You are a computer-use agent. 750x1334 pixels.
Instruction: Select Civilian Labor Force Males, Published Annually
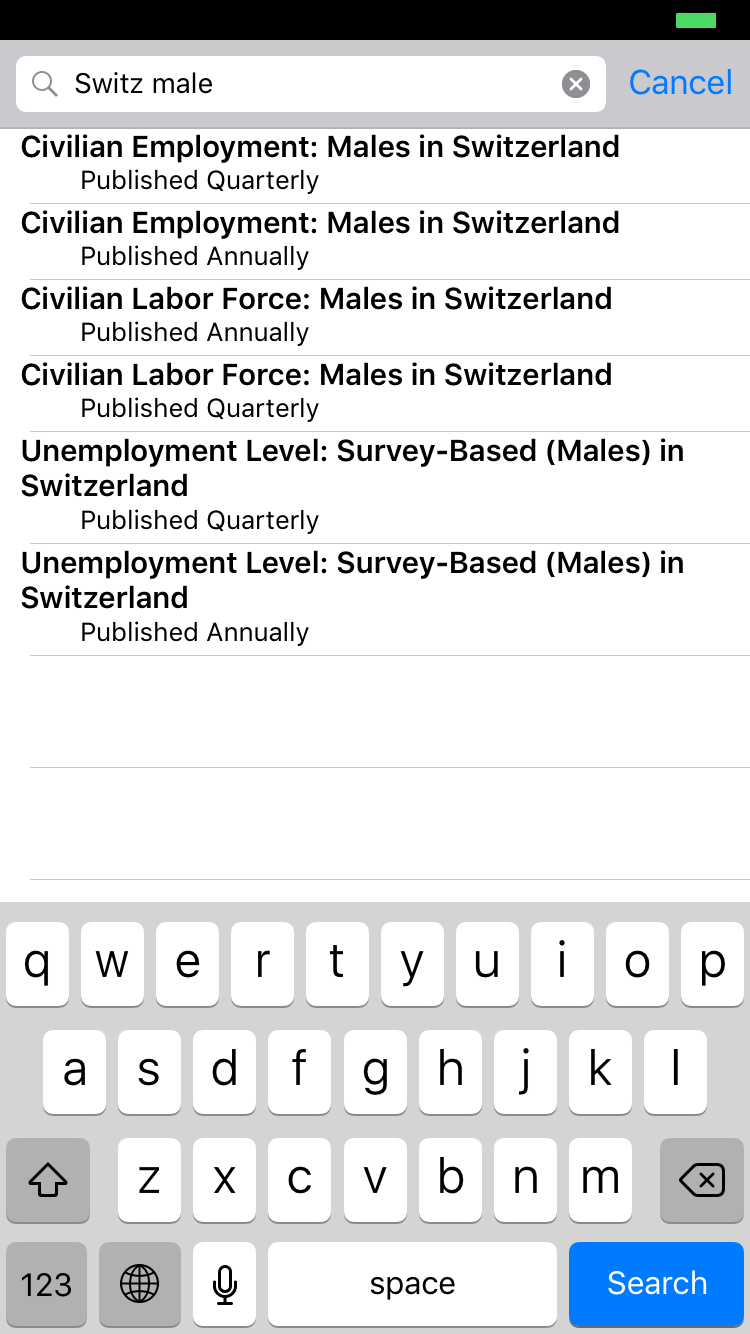click(x=375, y=317)
